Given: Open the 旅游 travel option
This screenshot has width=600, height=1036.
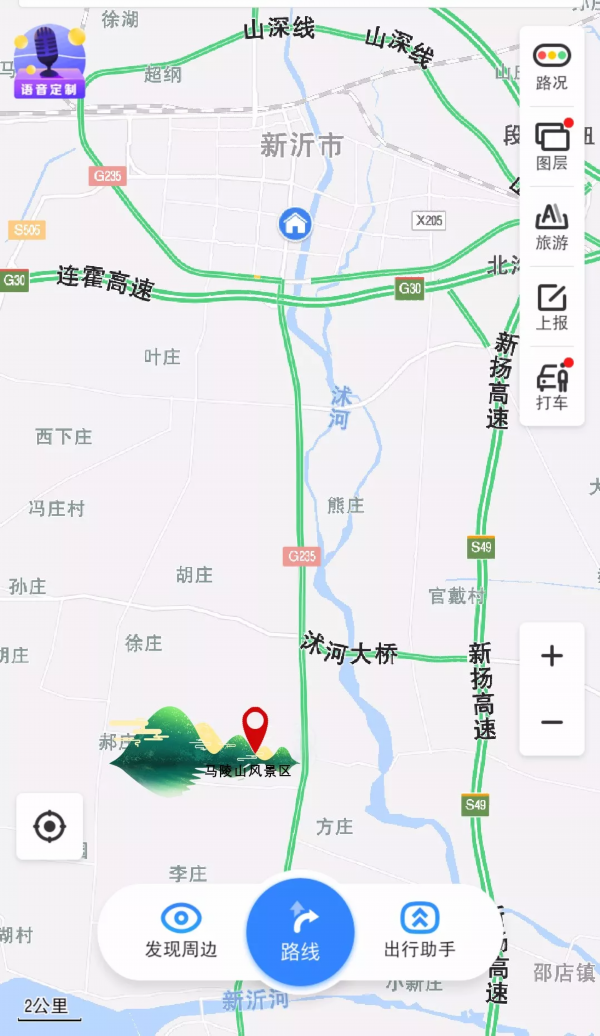Looking at the screenshot, I should click(552, 226).
